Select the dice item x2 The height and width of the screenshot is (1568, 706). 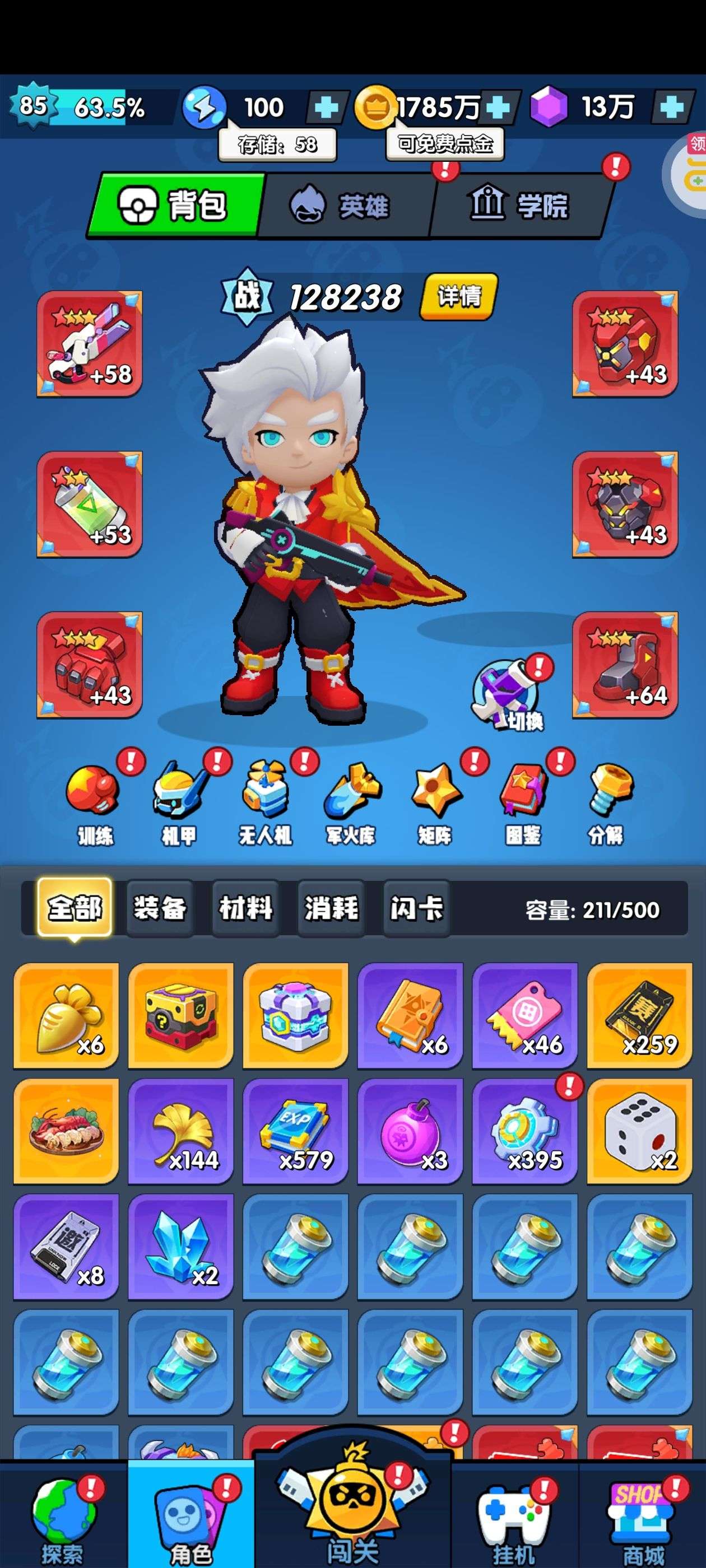640,1131
